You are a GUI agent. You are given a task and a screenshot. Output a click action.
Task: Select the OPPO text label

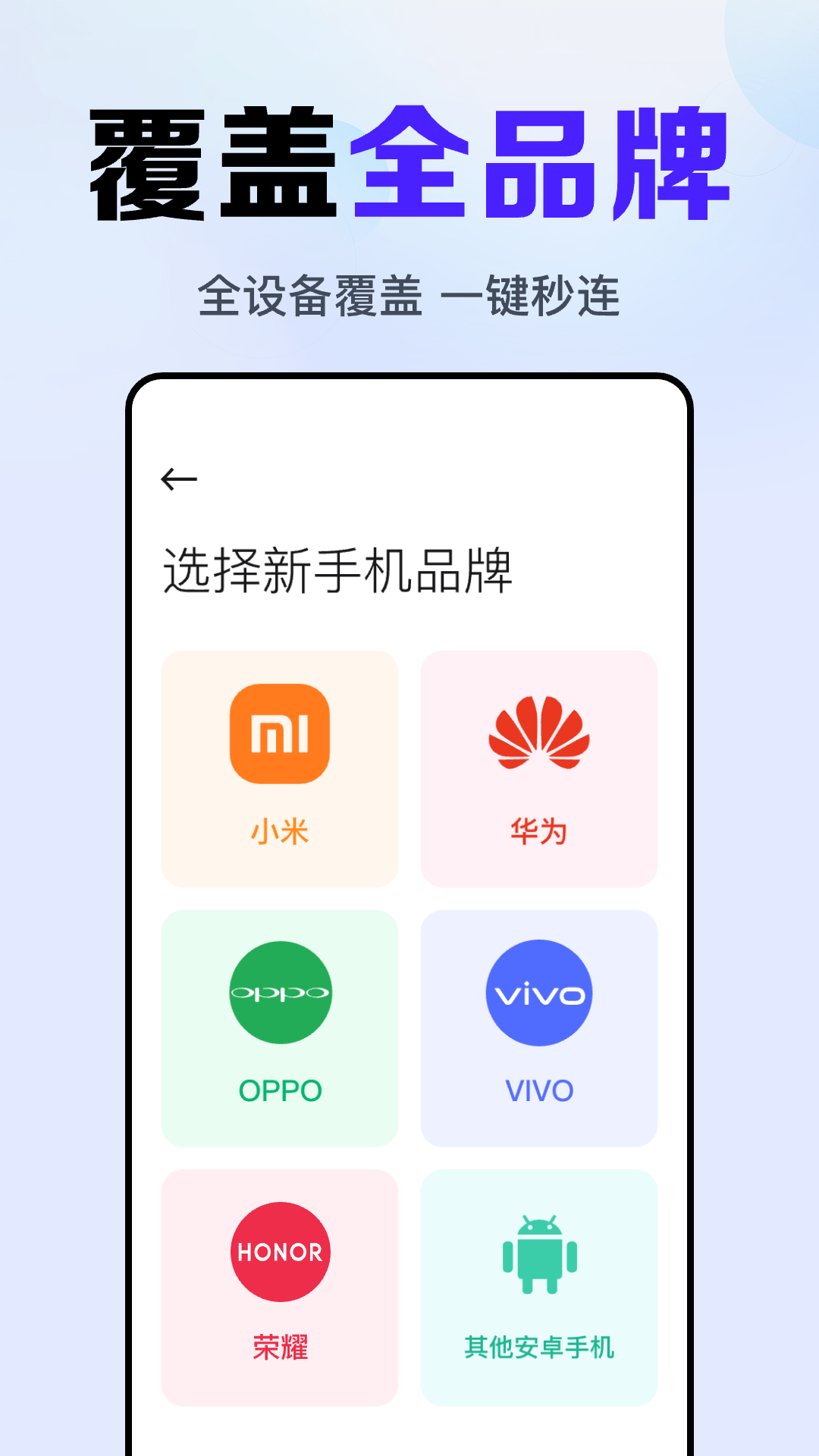(x=280, y=1091)
